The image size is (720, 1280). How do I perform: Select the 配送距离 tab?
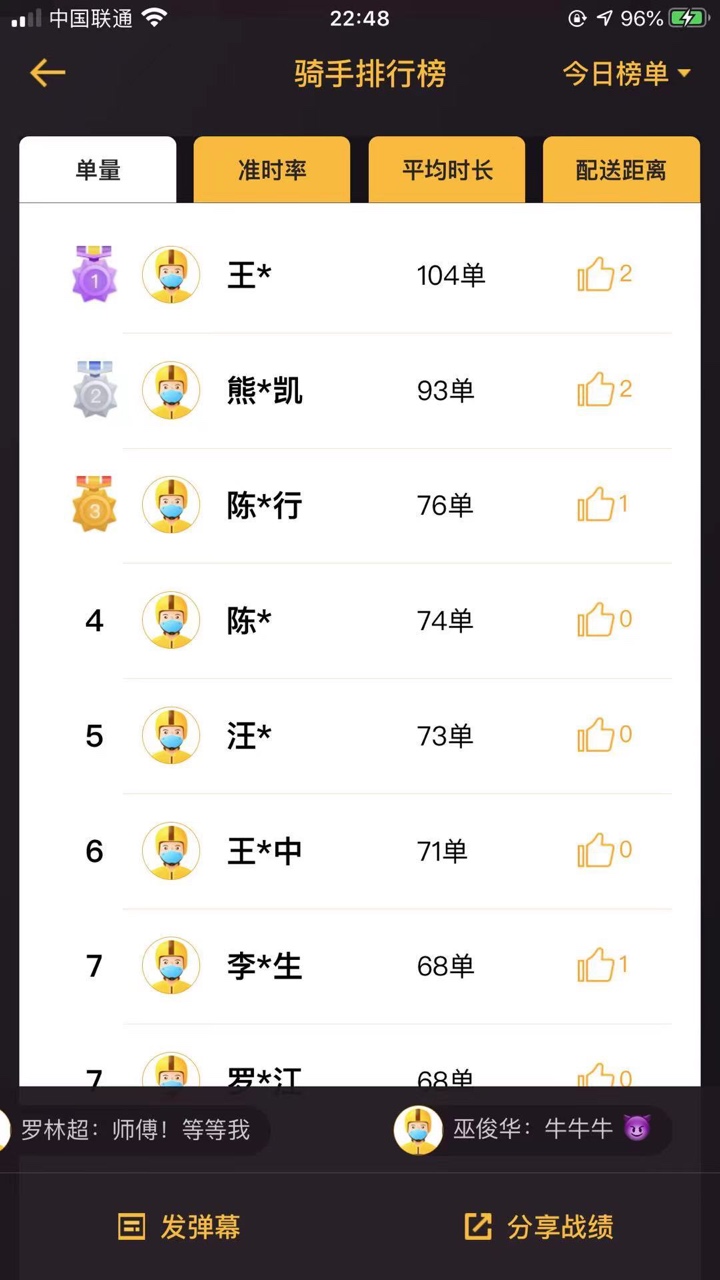(x=621, y=170)
